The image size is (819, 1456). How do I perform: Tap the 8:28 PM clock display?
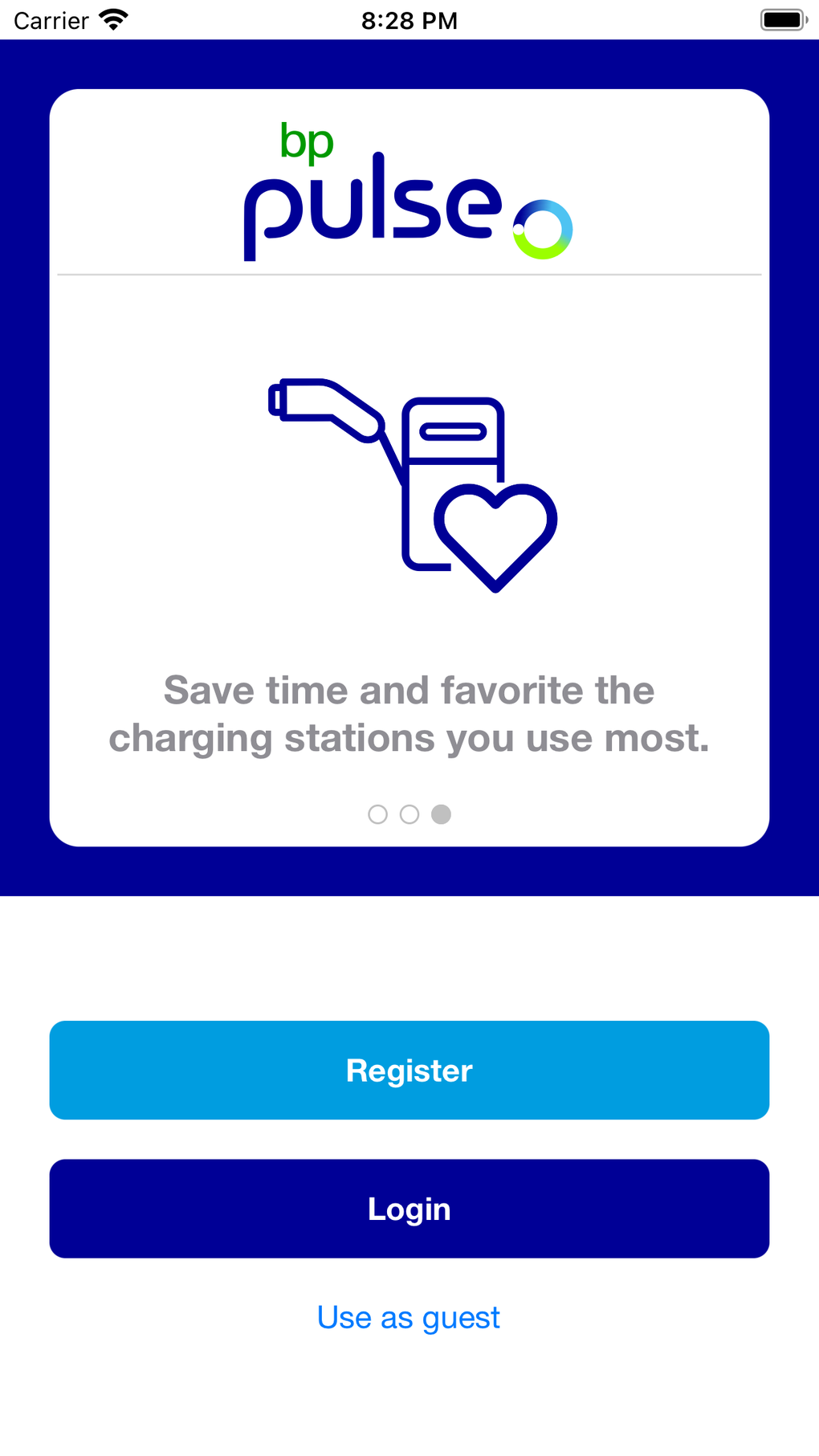pos(409,20)
